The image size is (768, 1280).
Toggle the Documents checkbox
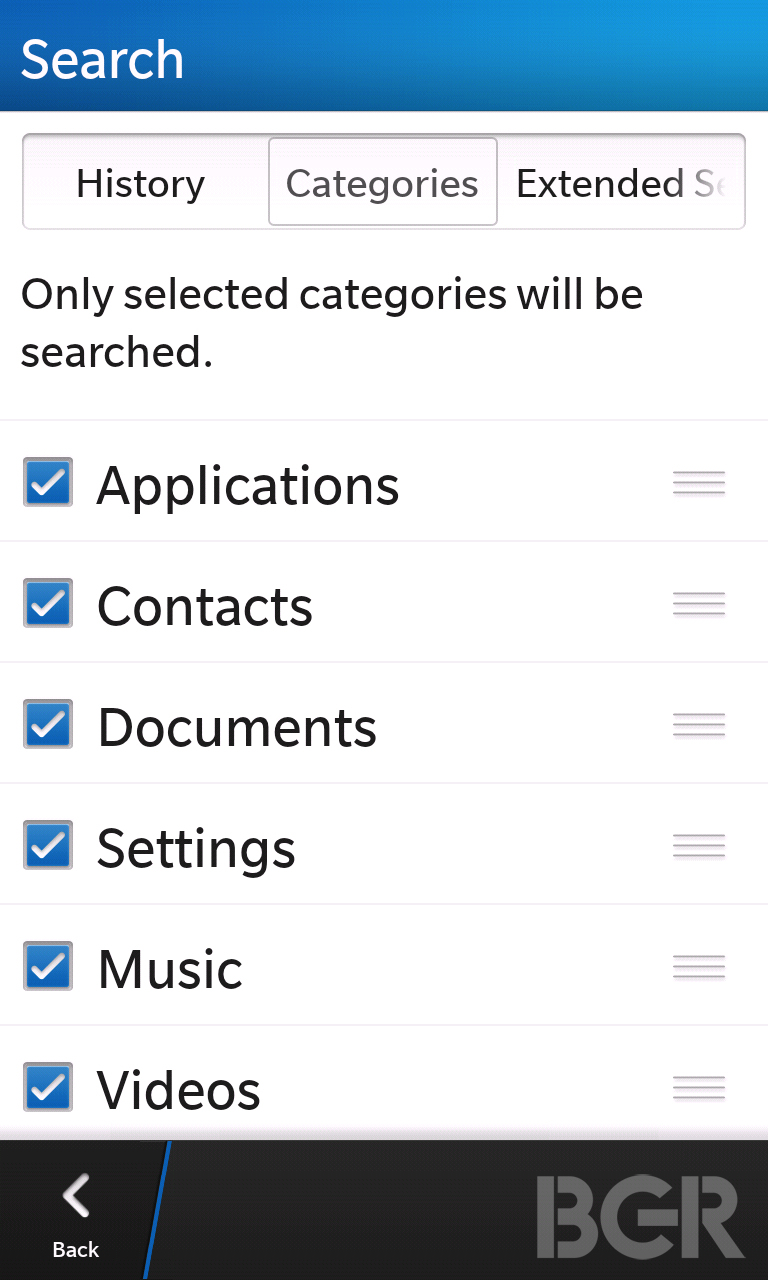[48, 725]
